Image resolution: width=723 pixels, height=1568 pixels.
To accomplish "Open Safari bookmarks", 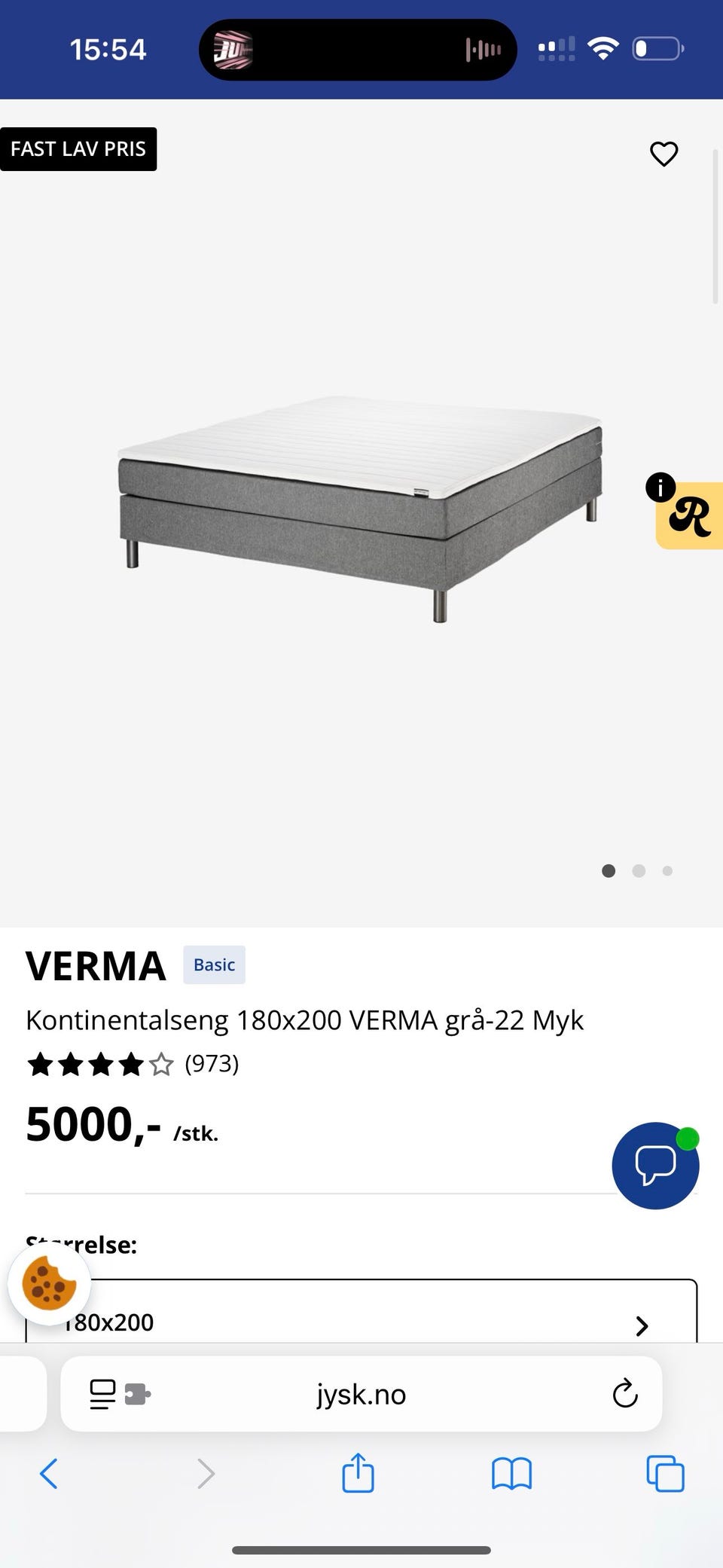I will pos(511,1474).
